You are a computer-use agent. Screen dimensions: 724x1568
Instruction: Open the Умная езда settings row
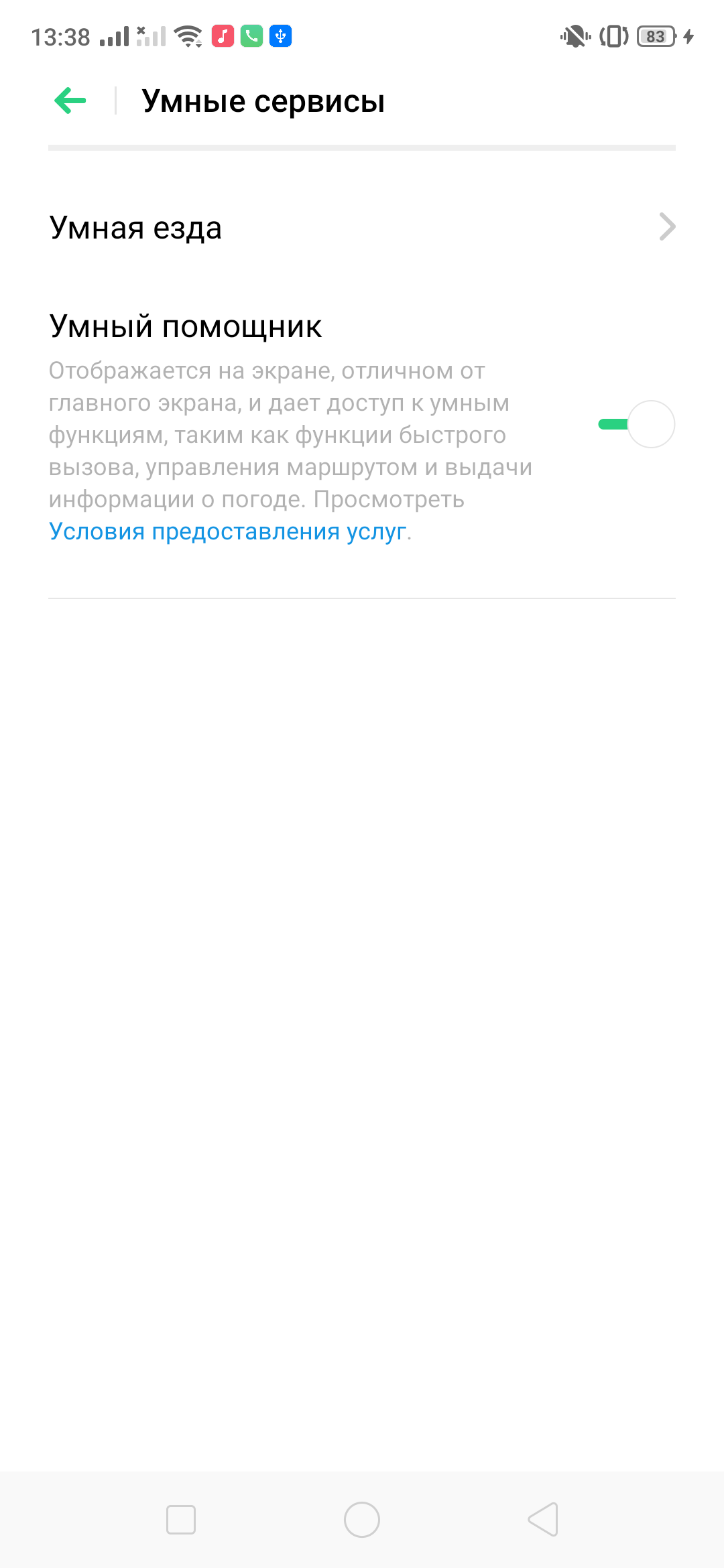coord(362,228)
